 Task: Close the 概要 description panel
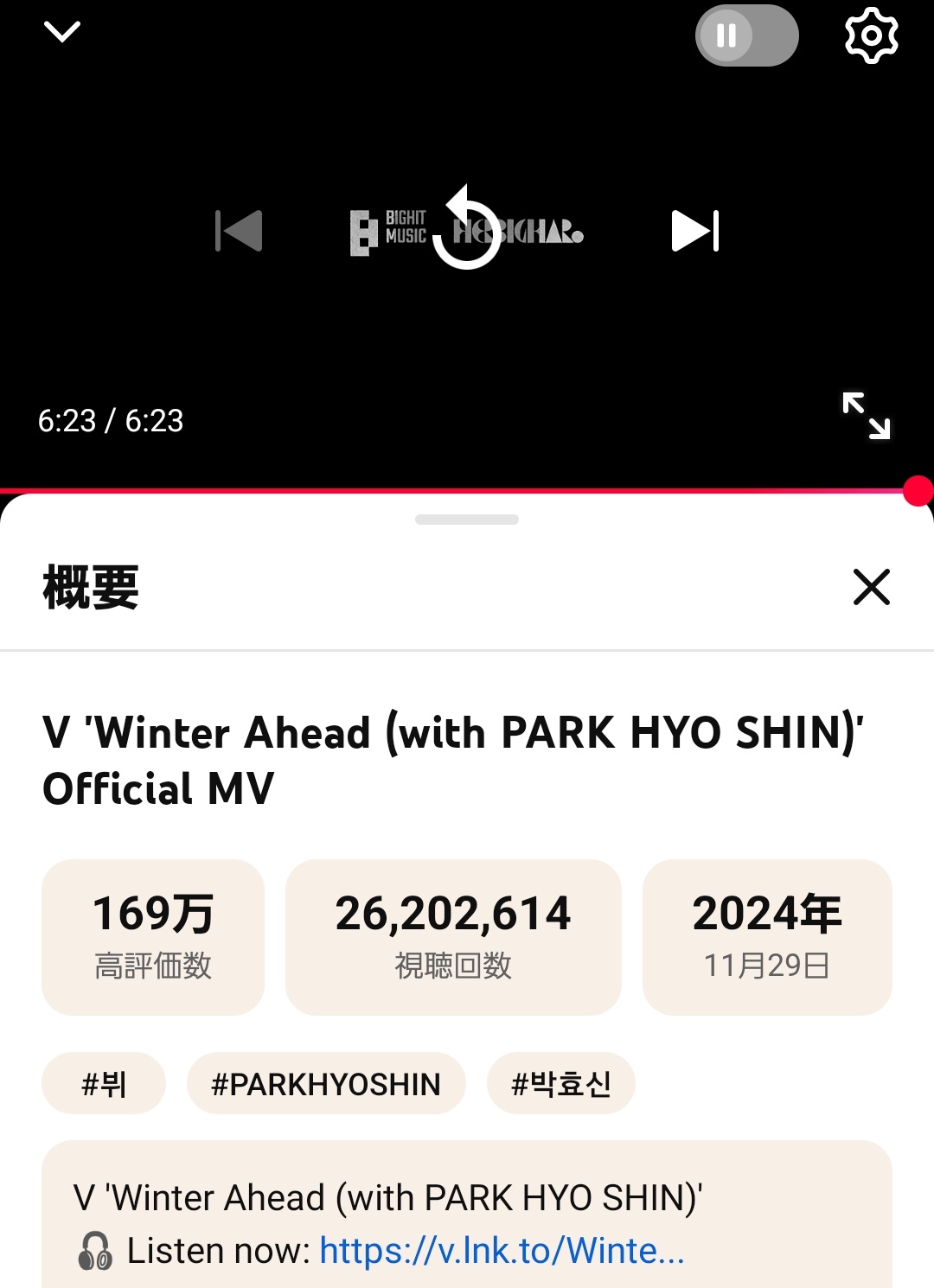point(871,587)
